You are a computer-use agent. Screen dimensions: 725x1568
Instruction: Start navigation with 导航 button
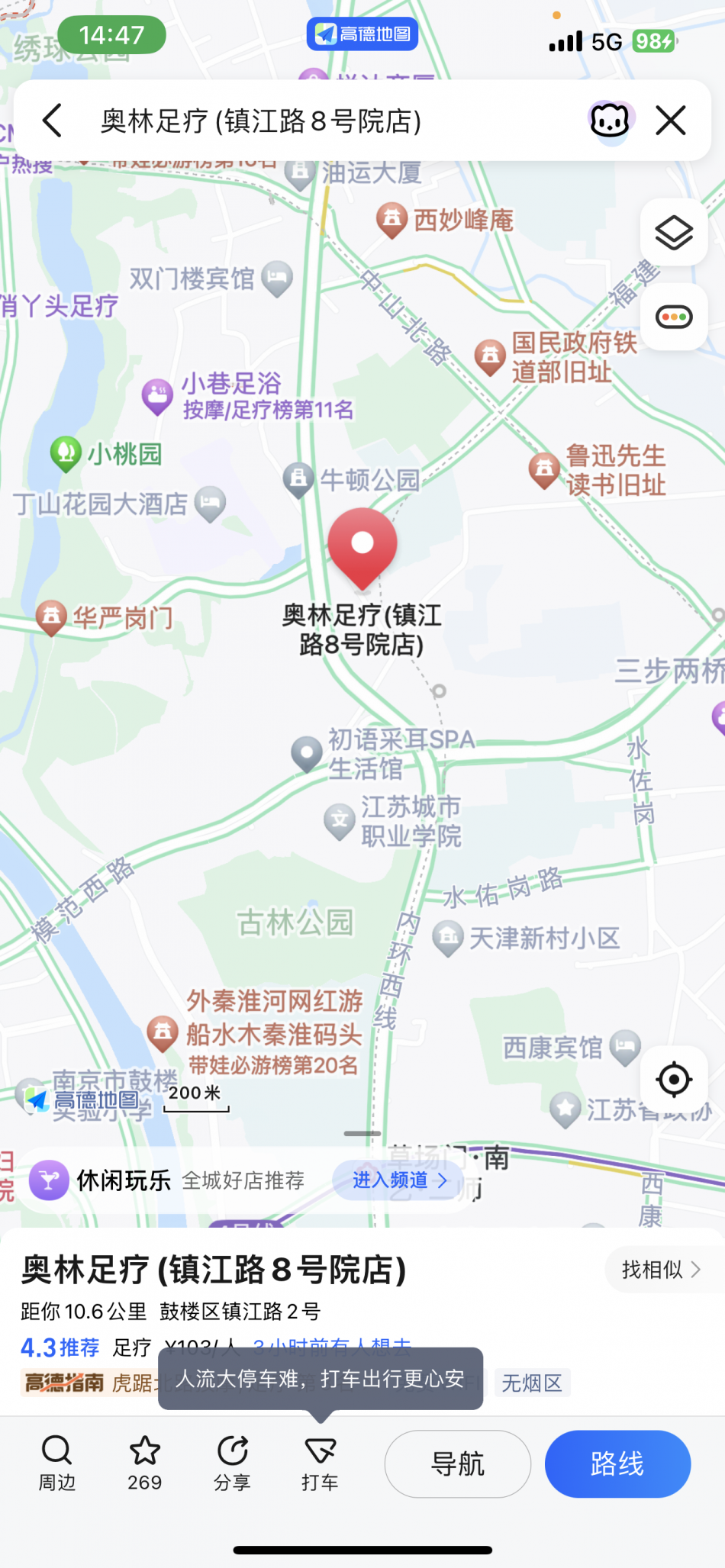point(457,1463)
